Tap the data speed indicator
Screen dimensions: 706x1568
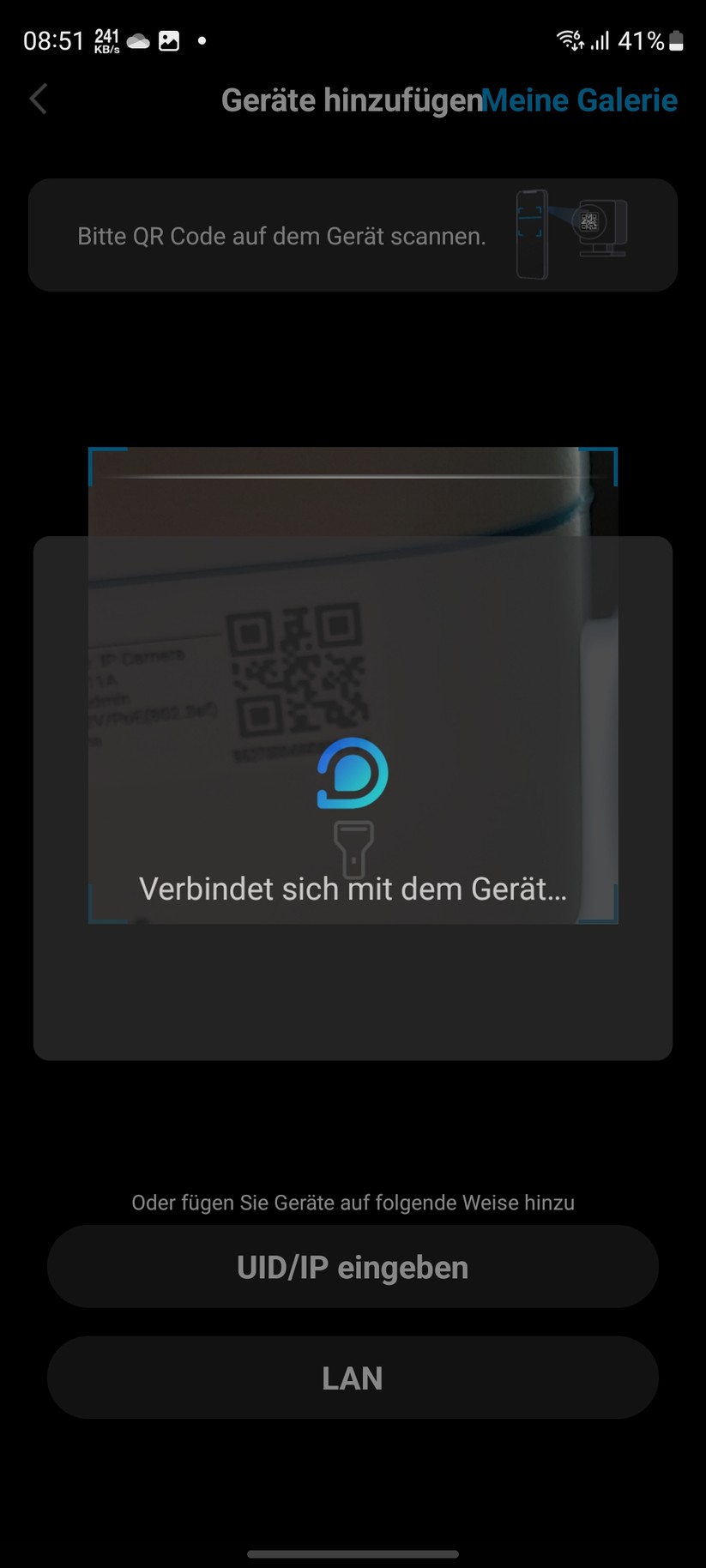[x=106, y=39]
